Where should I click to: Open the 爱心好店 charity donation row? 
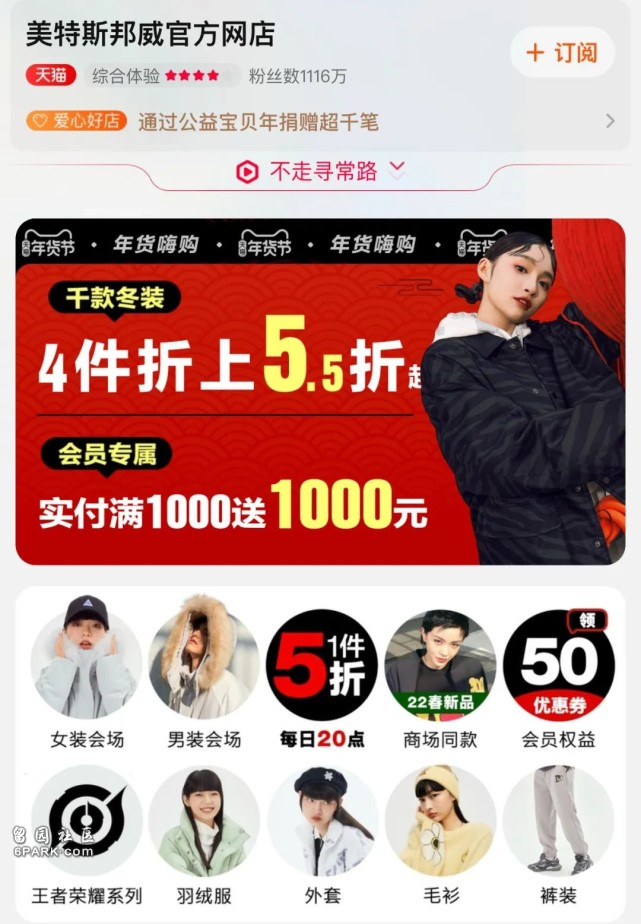320,122
